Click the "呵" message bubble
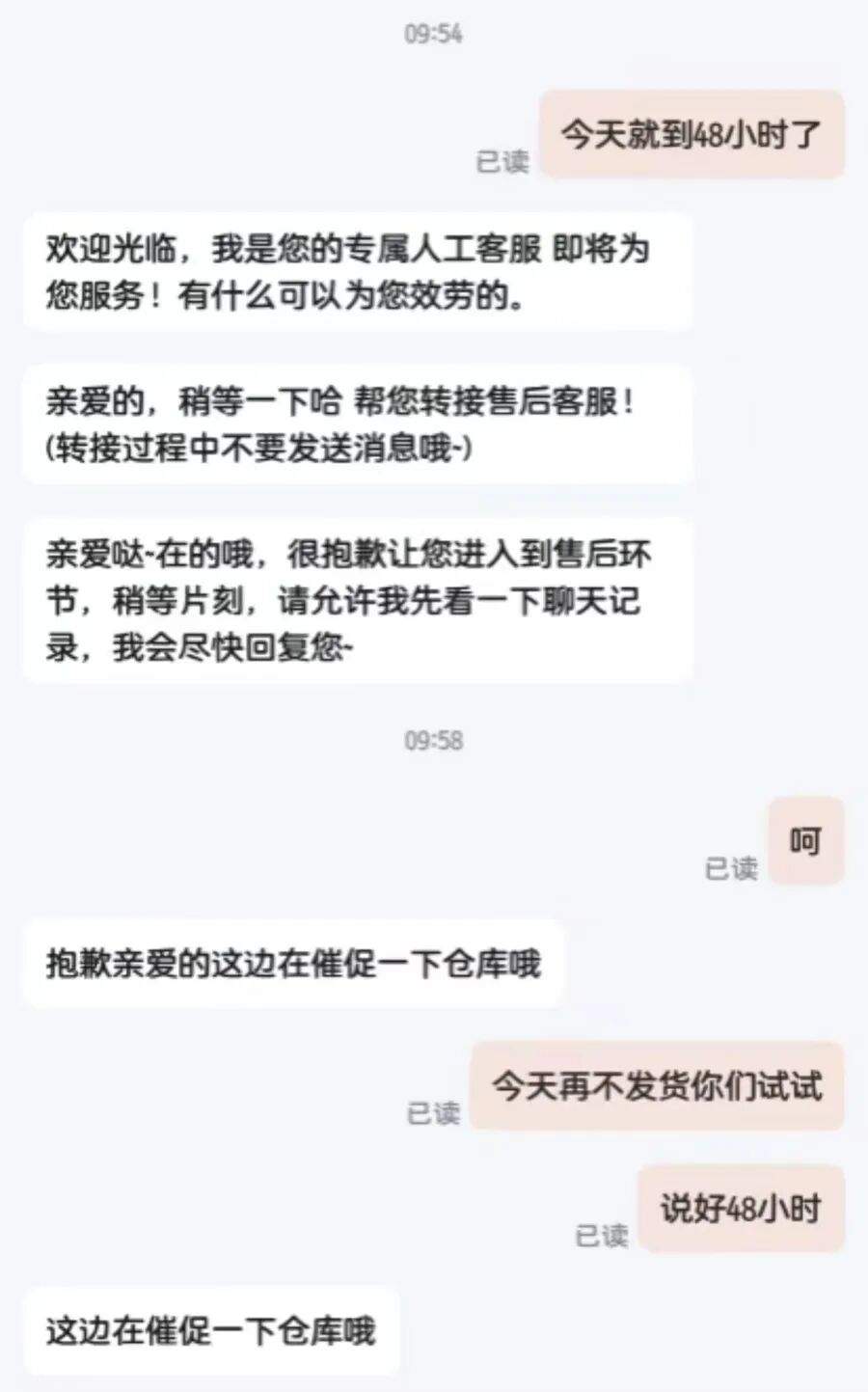The width and height of the screenshot is (868, 1392). coord(805,840)
